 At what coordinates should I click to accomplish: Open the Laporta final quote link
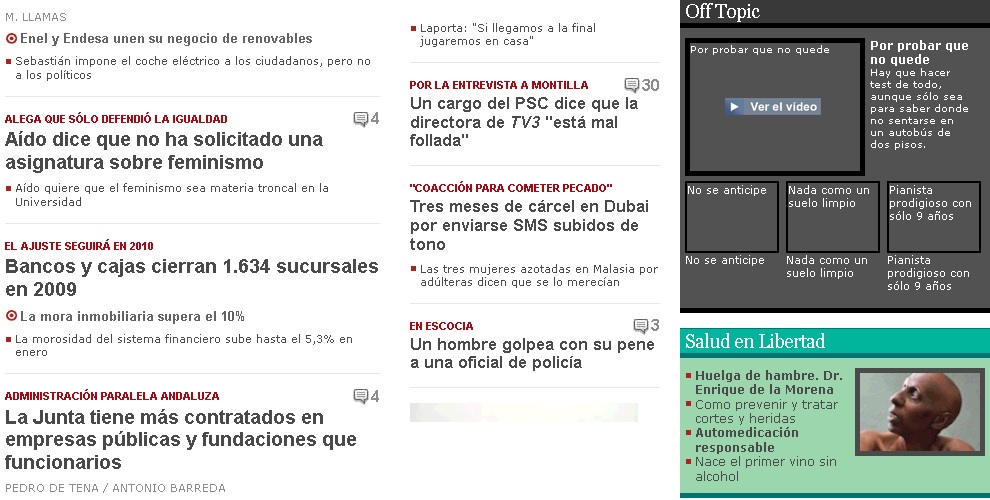507,34
